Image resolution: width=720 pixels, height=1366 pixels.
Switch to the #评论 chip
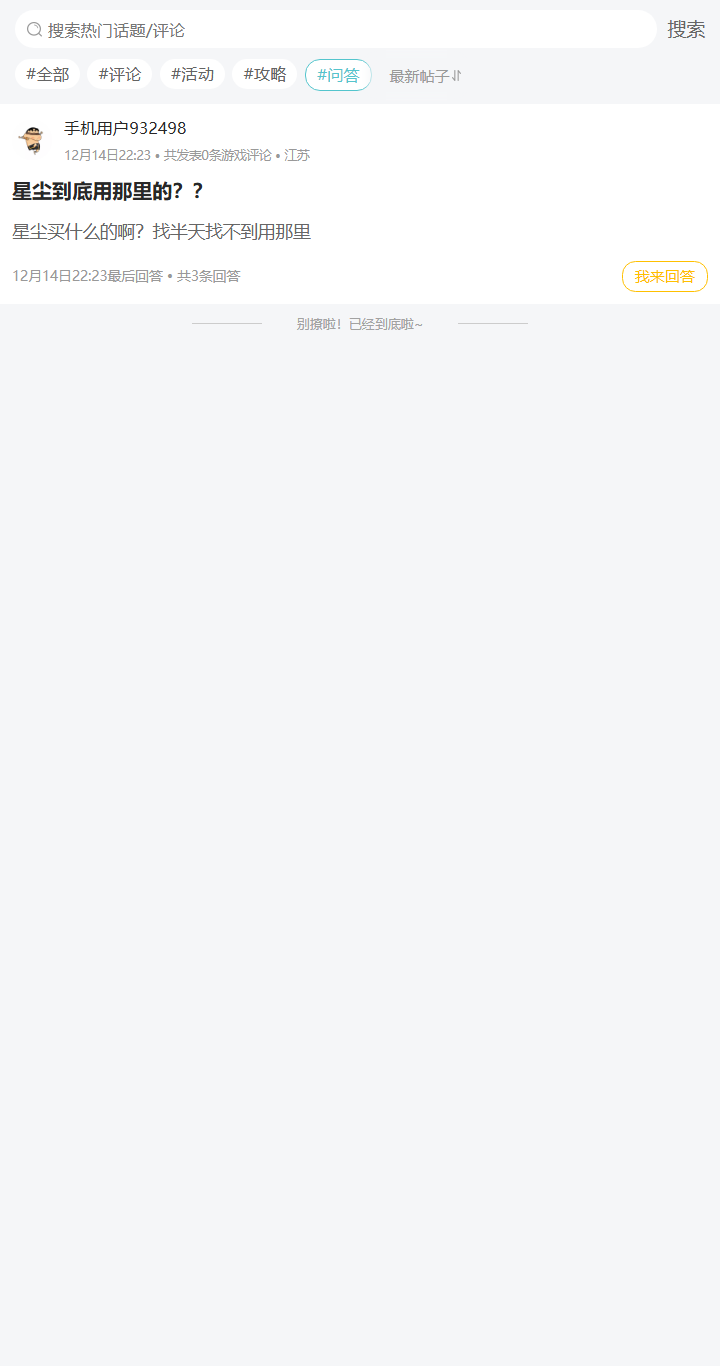(x=119, y=74)
